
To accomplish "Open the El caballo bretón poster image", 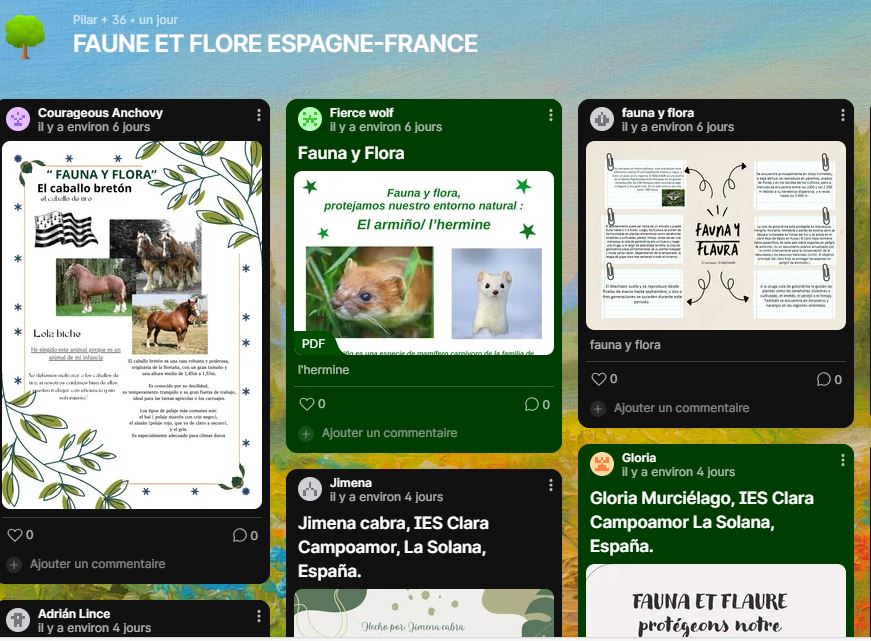I will tap(132, 325).
